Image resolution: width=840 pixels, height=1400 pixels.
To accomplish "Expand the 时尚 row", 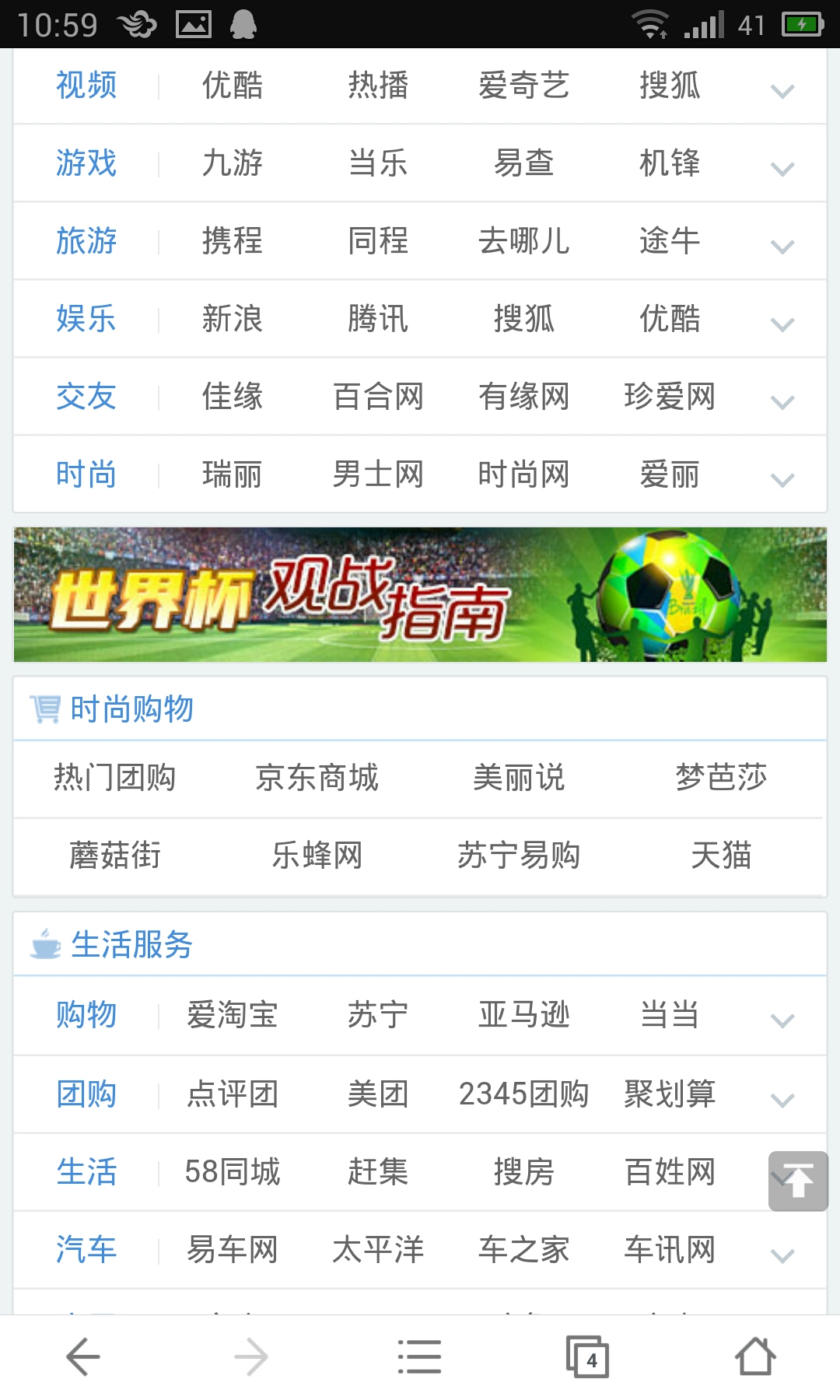I will tap(782, 478).
